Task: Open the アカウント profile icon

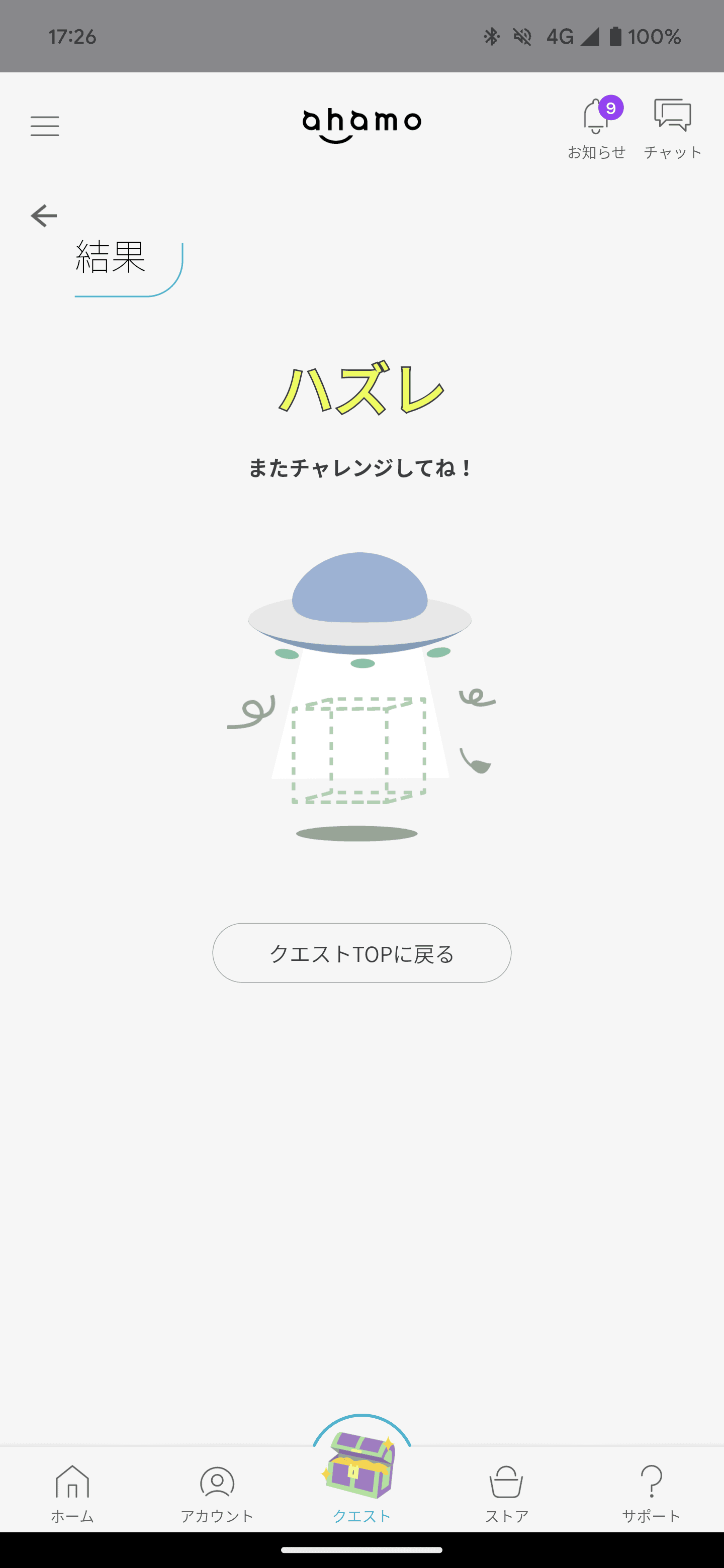Action: (217, 1488)
